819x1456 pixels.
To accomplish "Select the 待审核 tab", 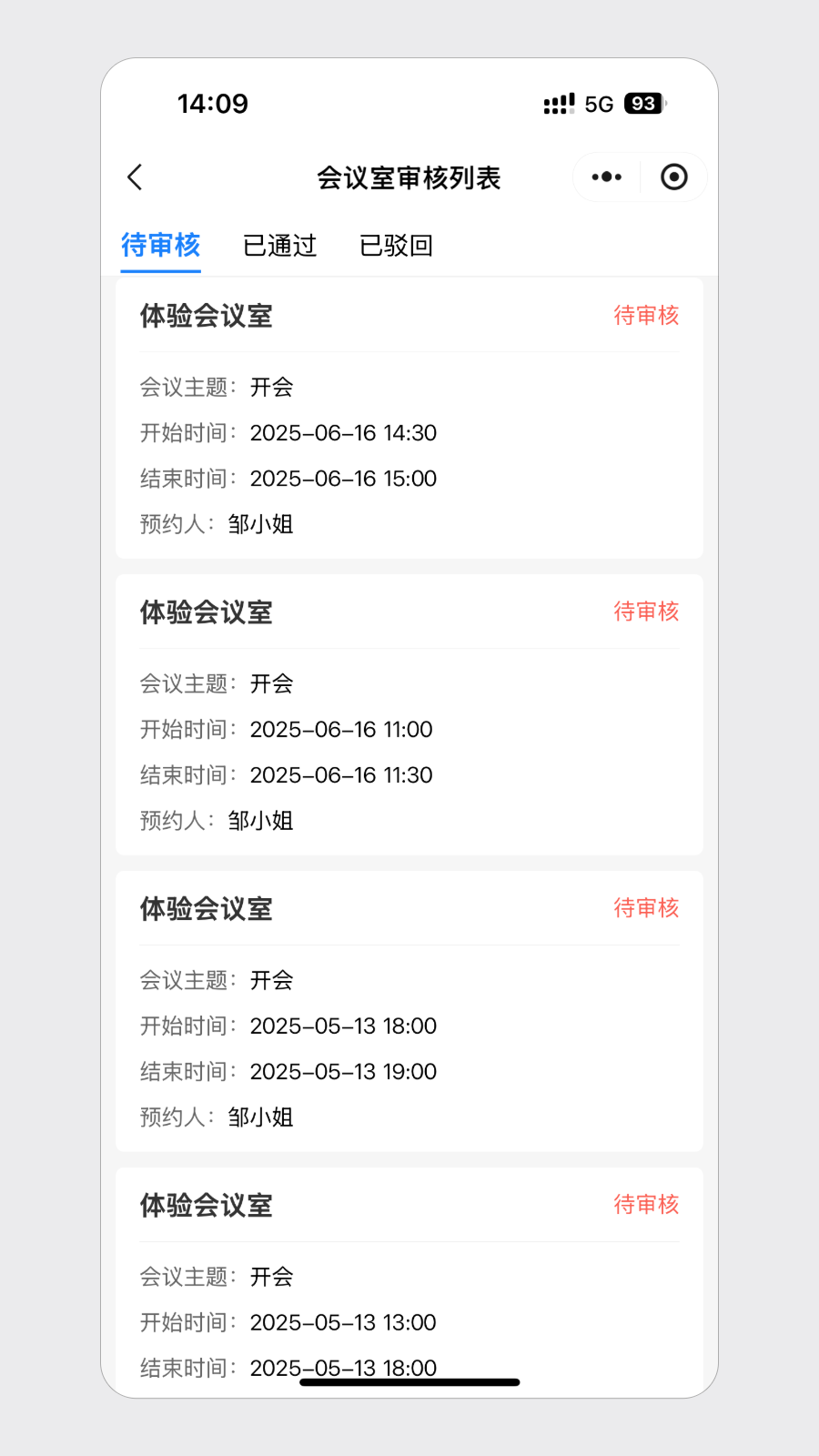I will coord(161,246).
